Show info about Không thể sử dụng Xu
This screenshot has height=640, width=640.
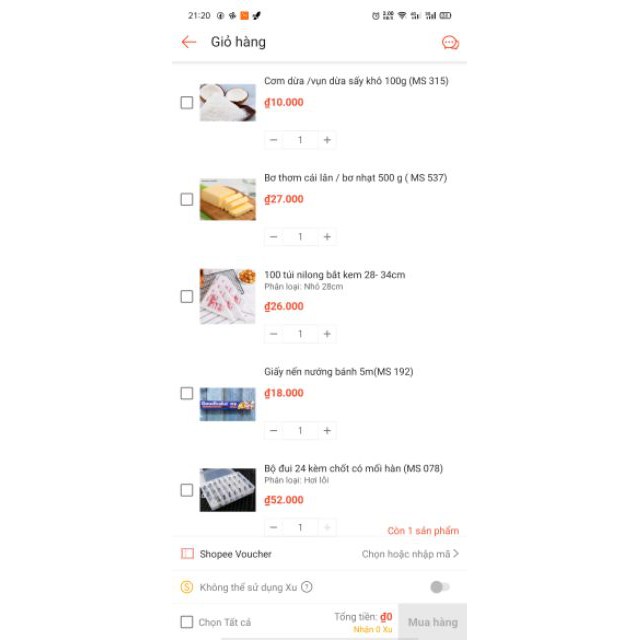pos(307,587)
